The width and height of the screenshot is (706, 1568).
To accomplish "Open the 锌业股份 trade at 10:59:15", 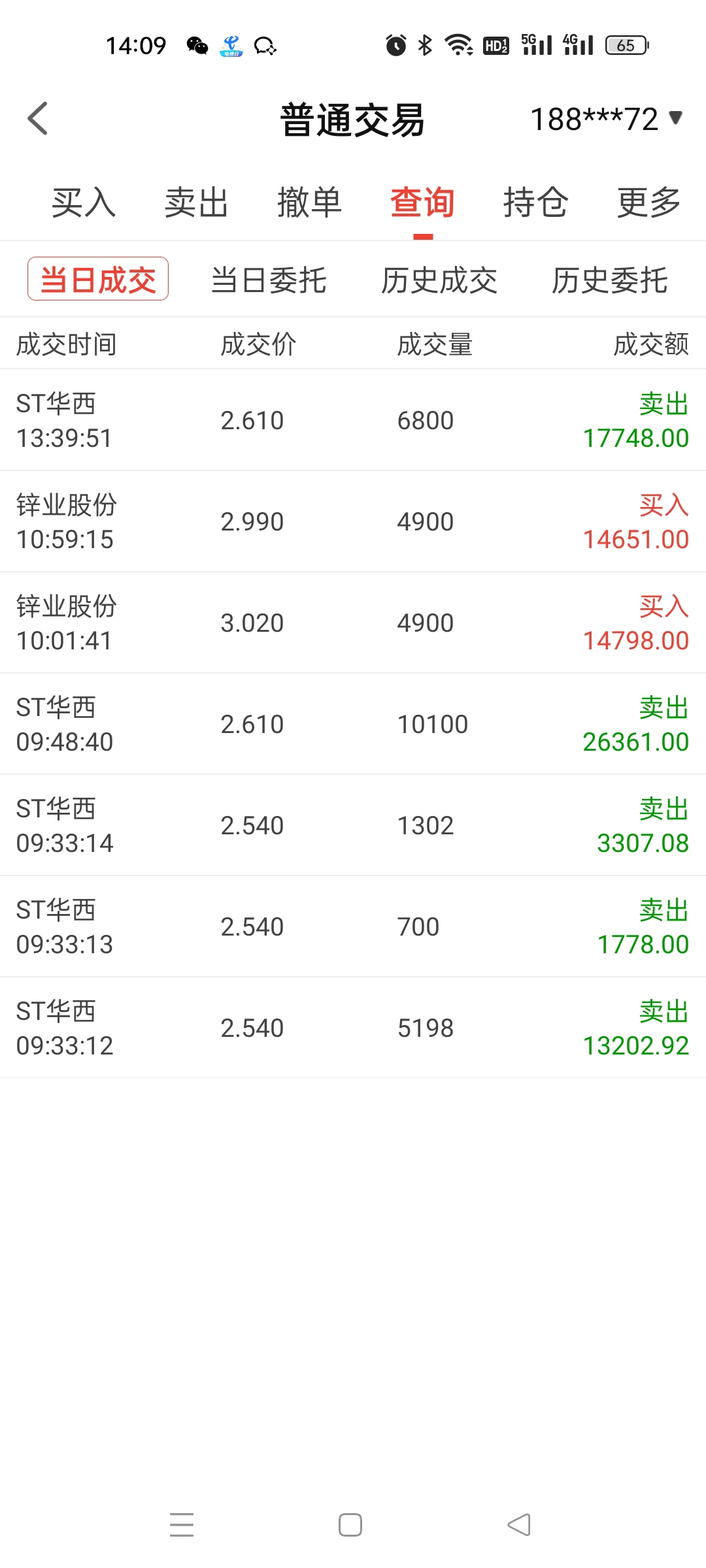I will (353, 521).
